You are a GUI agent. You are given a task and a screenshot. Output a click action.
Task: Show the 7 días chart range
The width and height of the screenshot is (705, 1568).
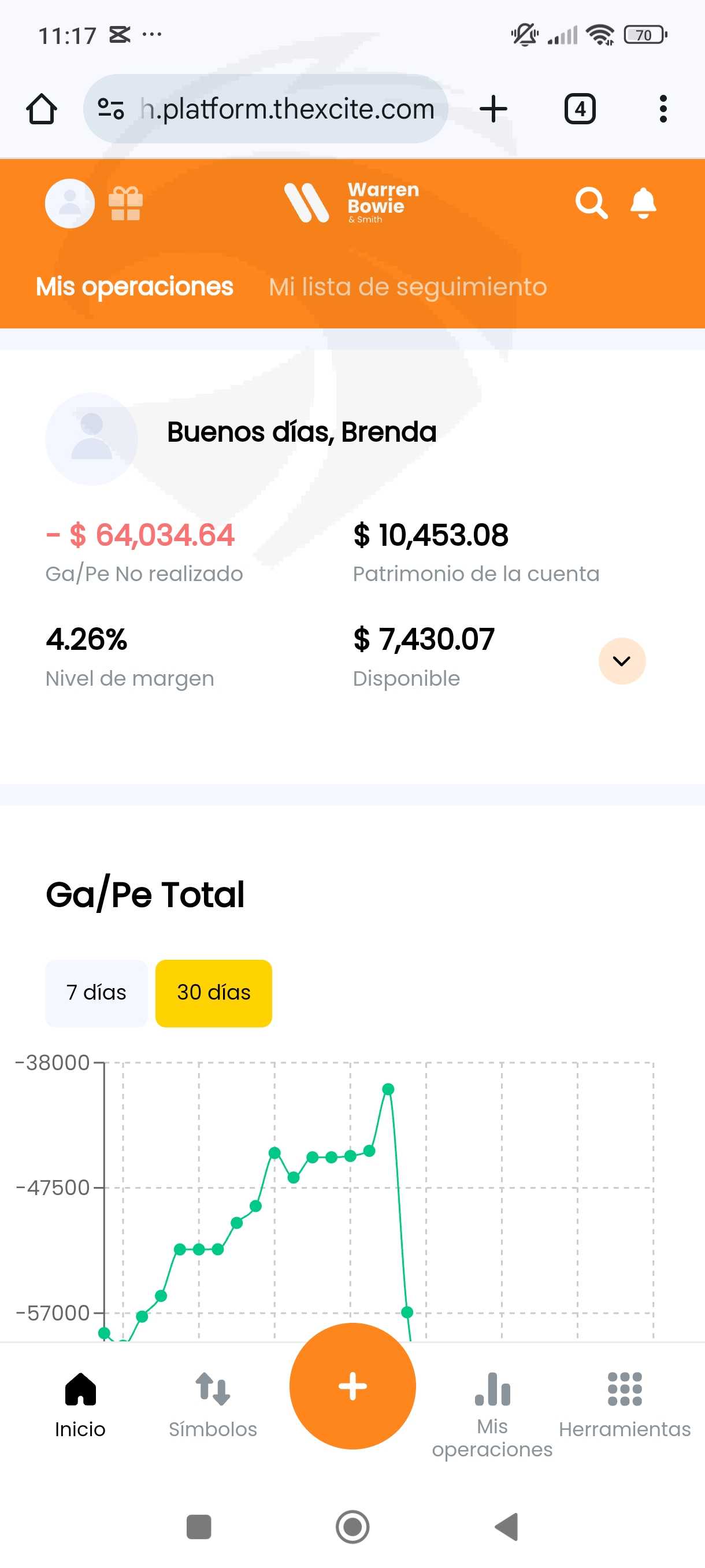pyautogui.click(x=96, y=993)
